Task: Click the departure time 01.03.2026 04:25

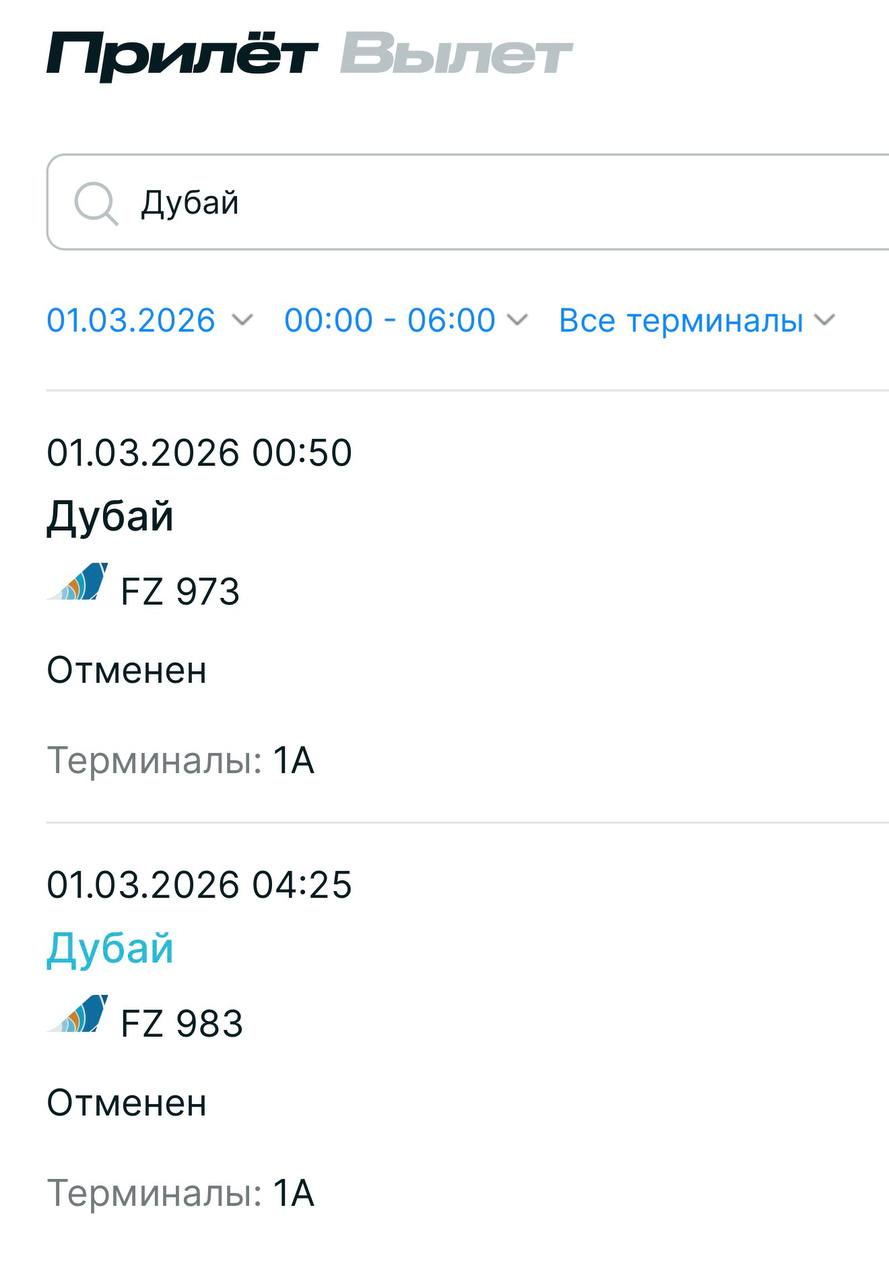Action: 199,885
